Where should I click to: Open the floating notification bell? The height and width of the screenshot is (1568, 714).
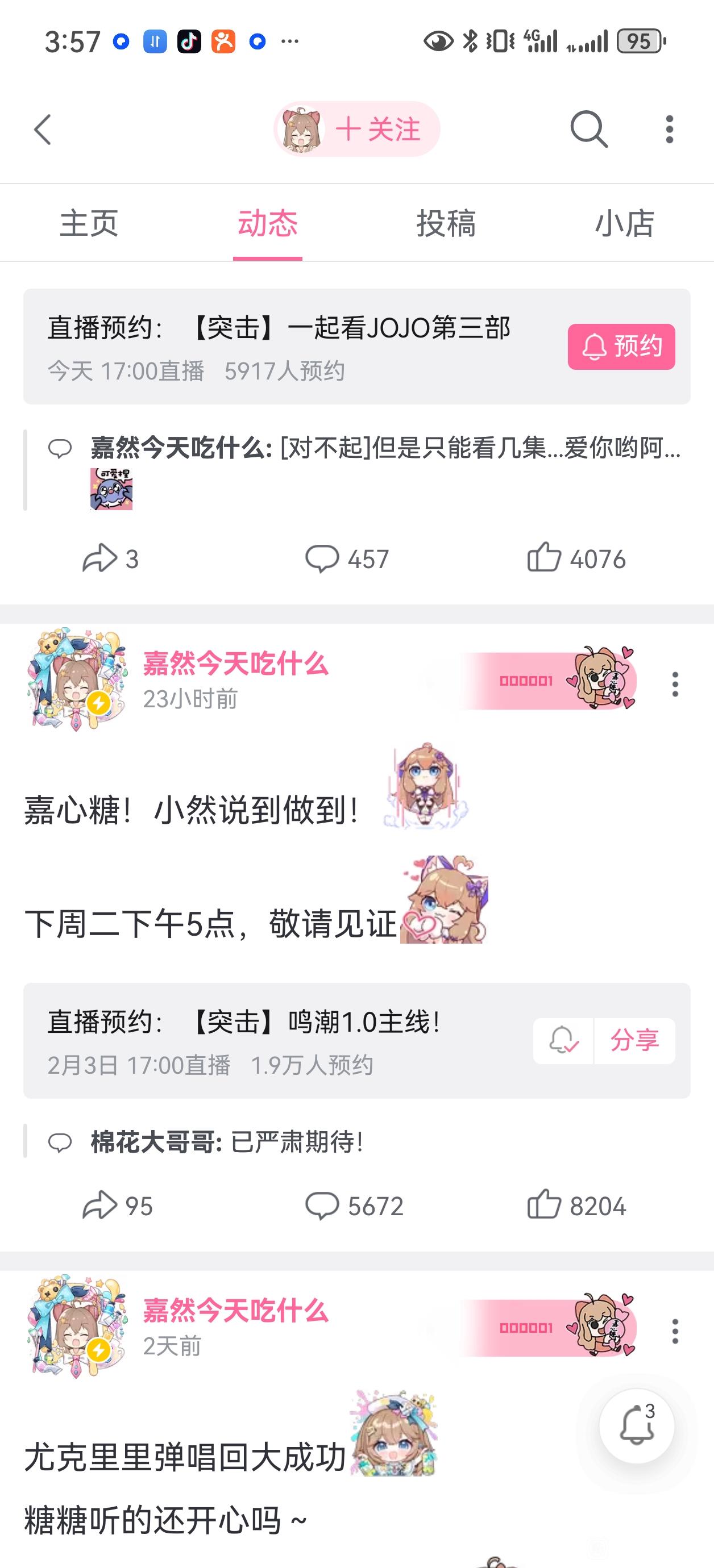[x=637, y=1426]
